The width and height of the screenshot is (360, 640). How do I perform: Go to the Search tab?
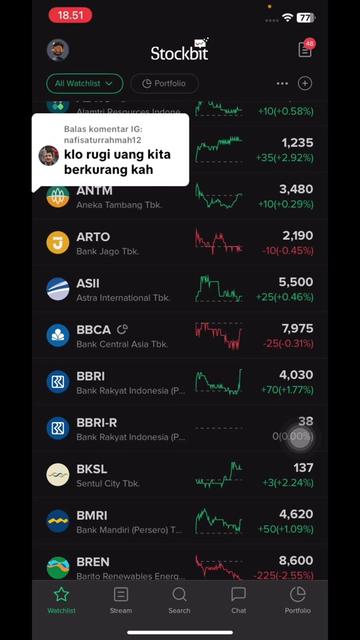179,600
